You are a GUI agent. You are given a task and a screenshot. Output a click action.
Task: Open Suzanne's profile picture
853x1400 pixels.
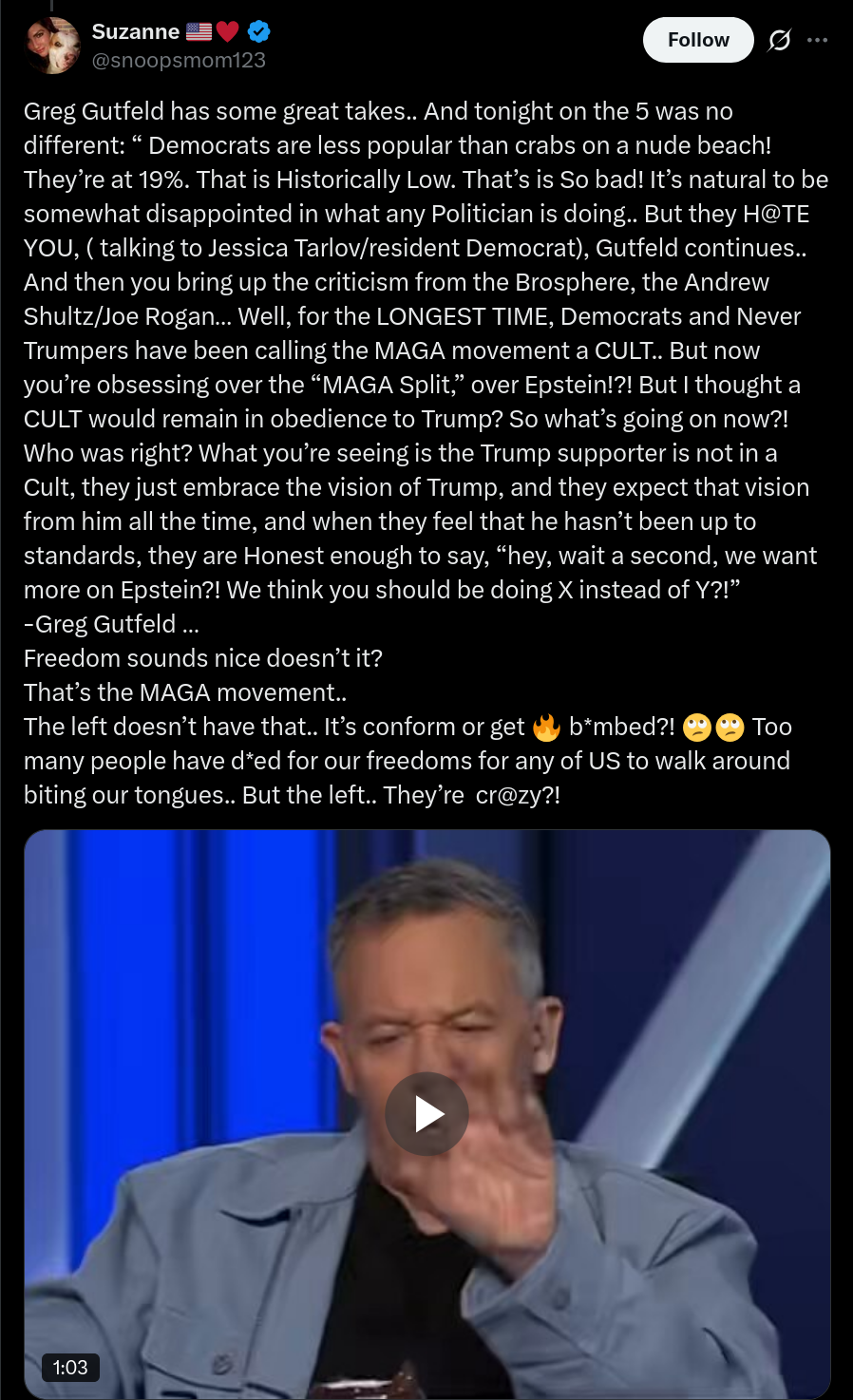(52, 45)
